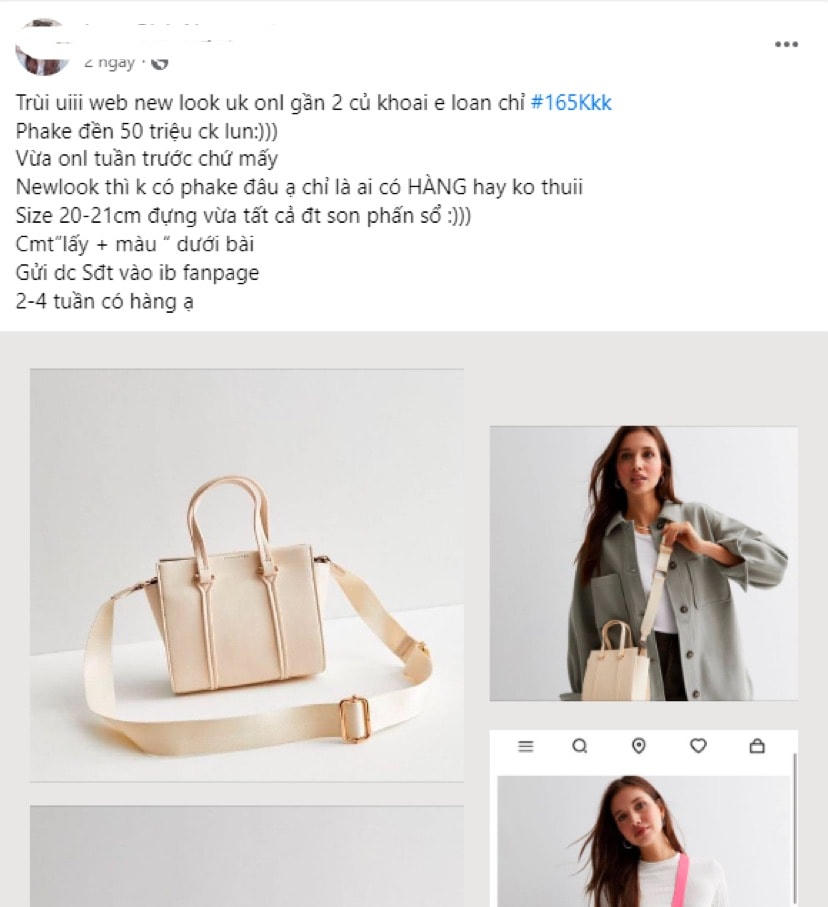Image resolution: width=828 pixels, height=907 pixels.
Task: Open the post's three-dot options menu
Action: [786, 45]
